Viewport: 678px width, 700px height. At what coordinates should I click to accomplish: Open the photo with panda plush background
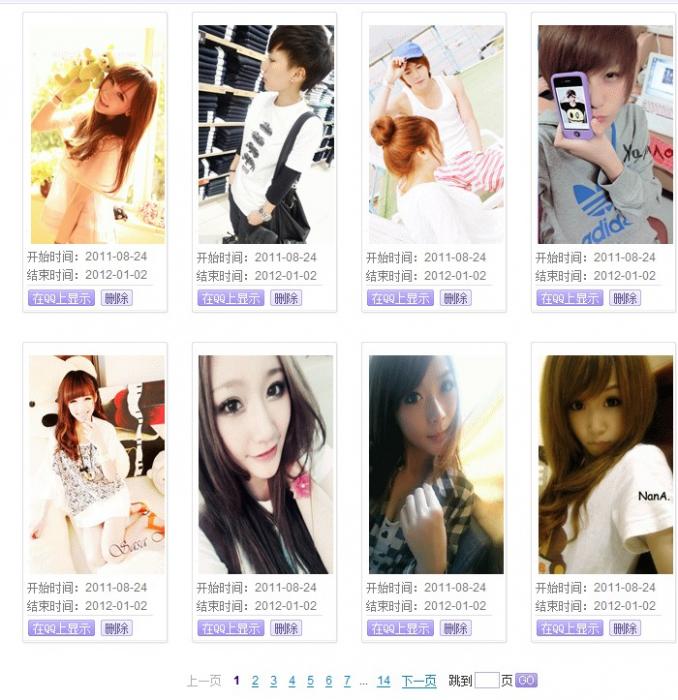[x=96, y=464]
